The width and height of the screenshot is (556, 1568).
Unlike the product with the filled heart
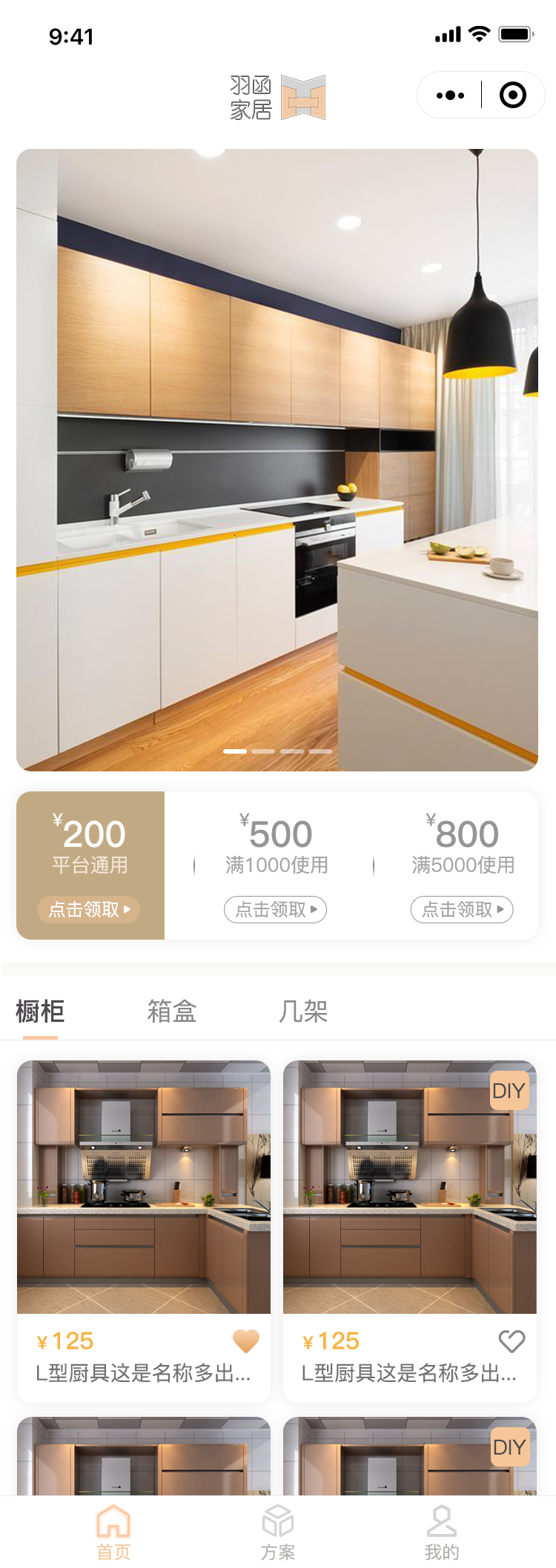pos(246,1341)
